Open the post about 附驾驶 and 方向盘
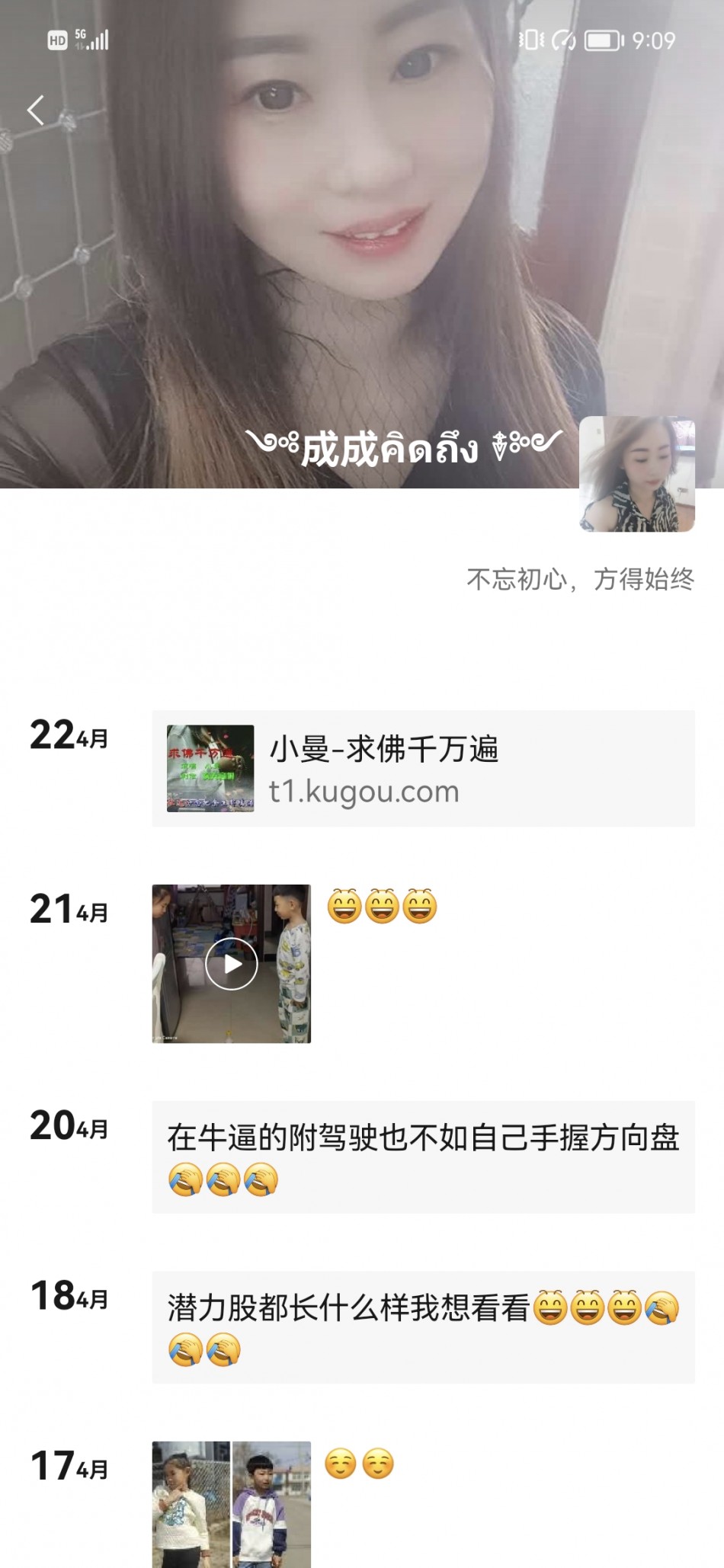 point(423,1157)
